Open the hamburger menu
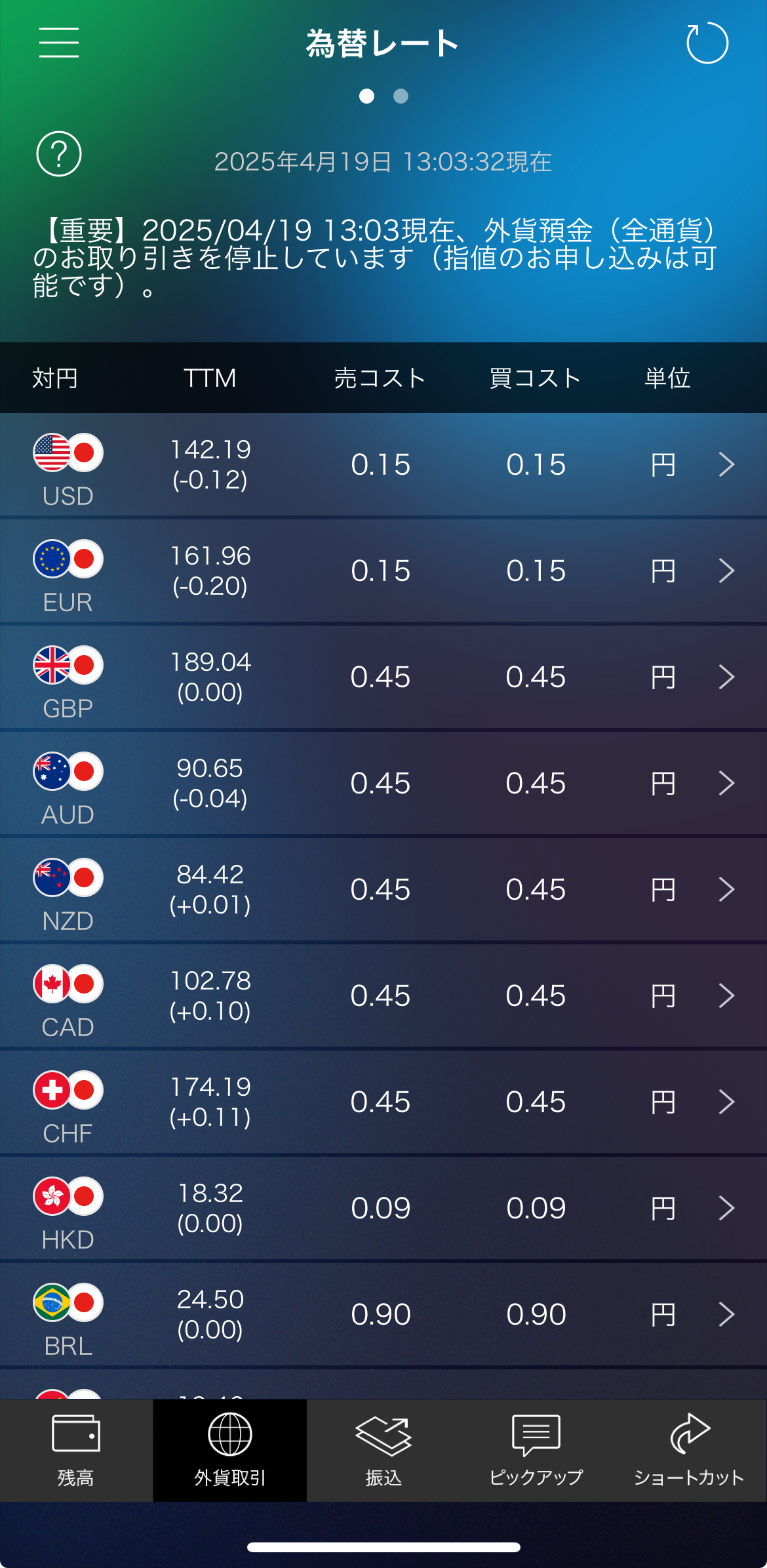This screenshot has height=1568, width=767. pyautogui.click(x=58, y=43)
